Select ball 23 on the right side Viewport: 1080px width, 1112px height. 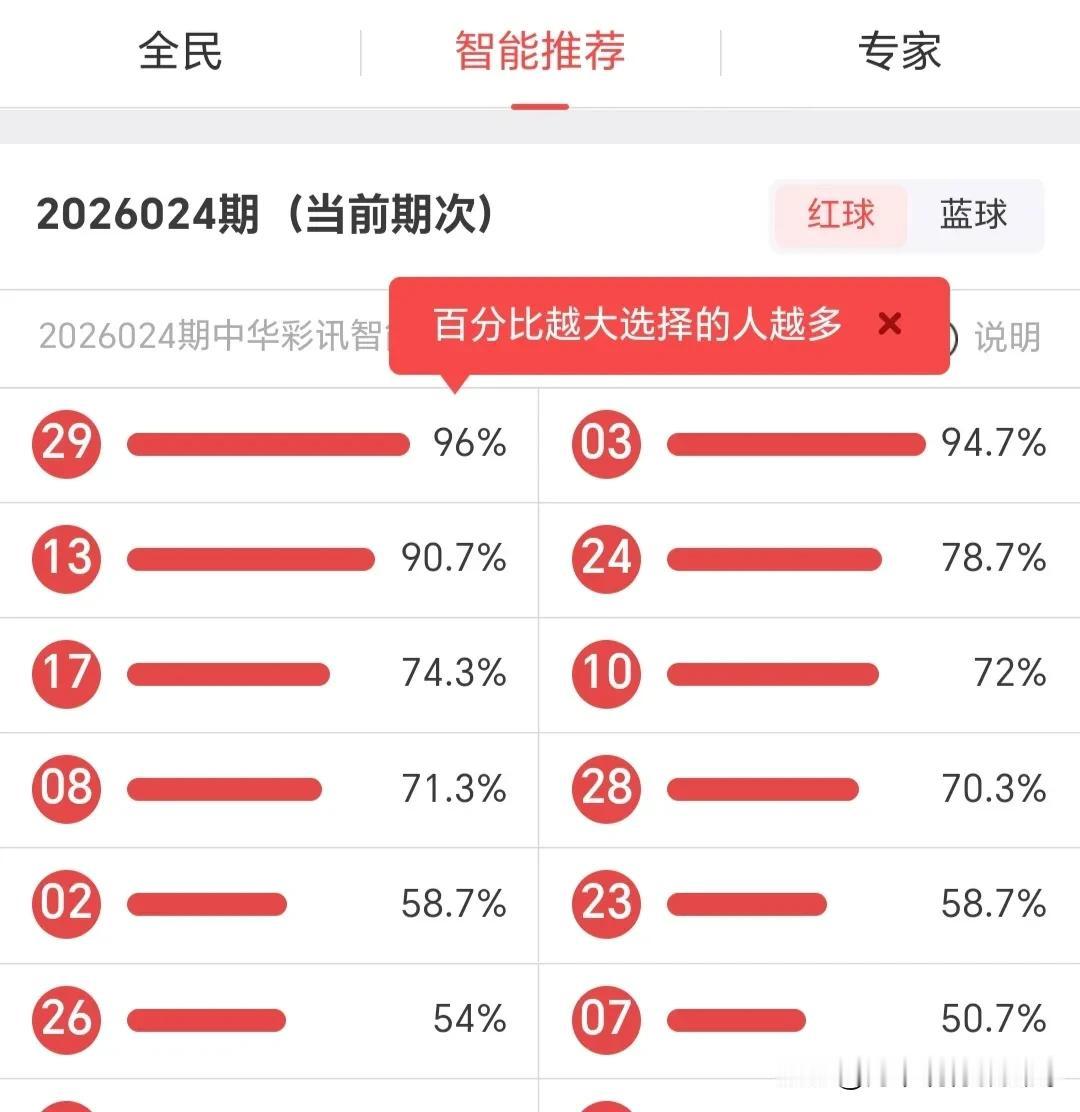coord(605,905)
